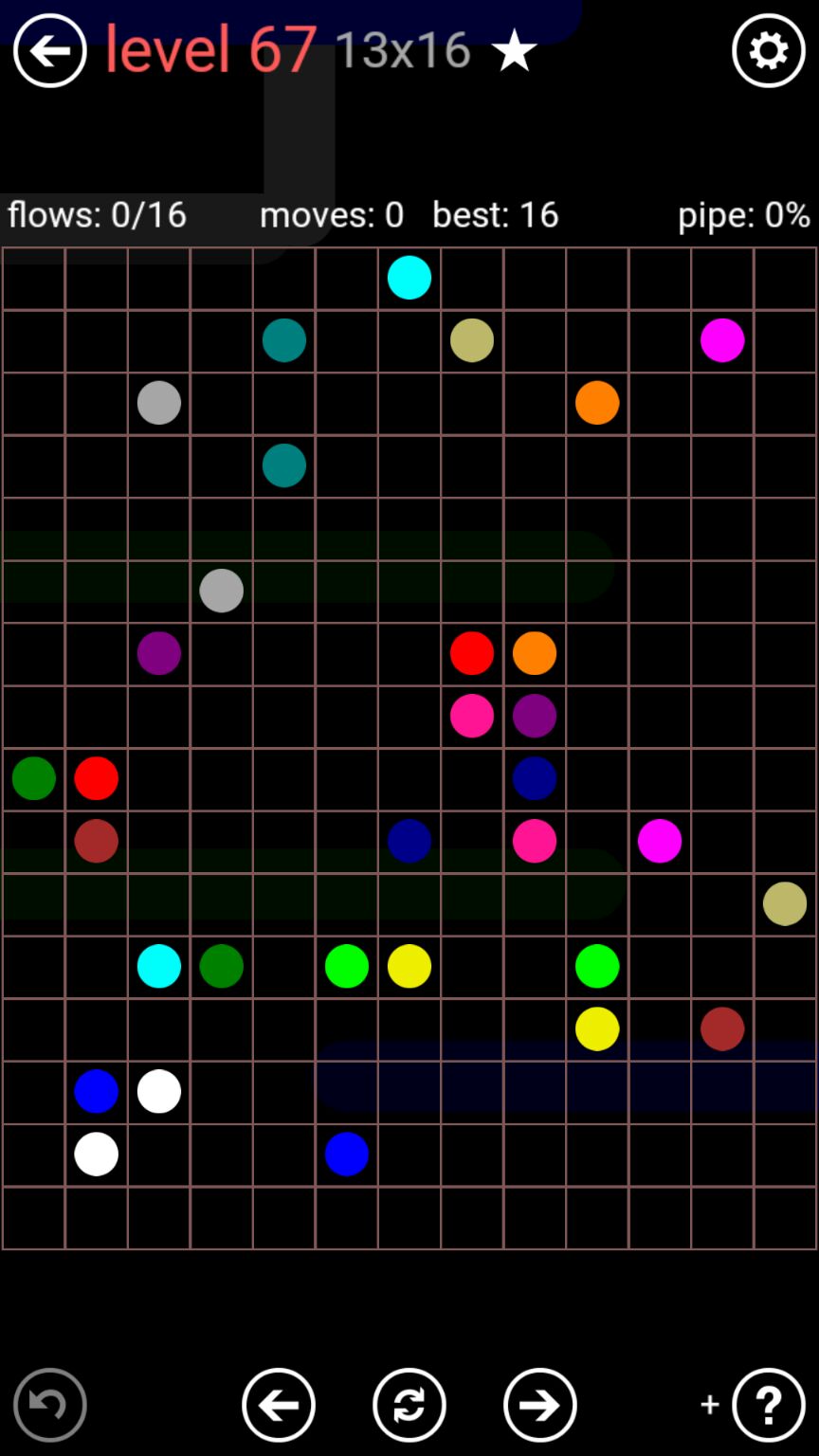
Task: Go back using the top-left arrow
Action: click(49, 51)
